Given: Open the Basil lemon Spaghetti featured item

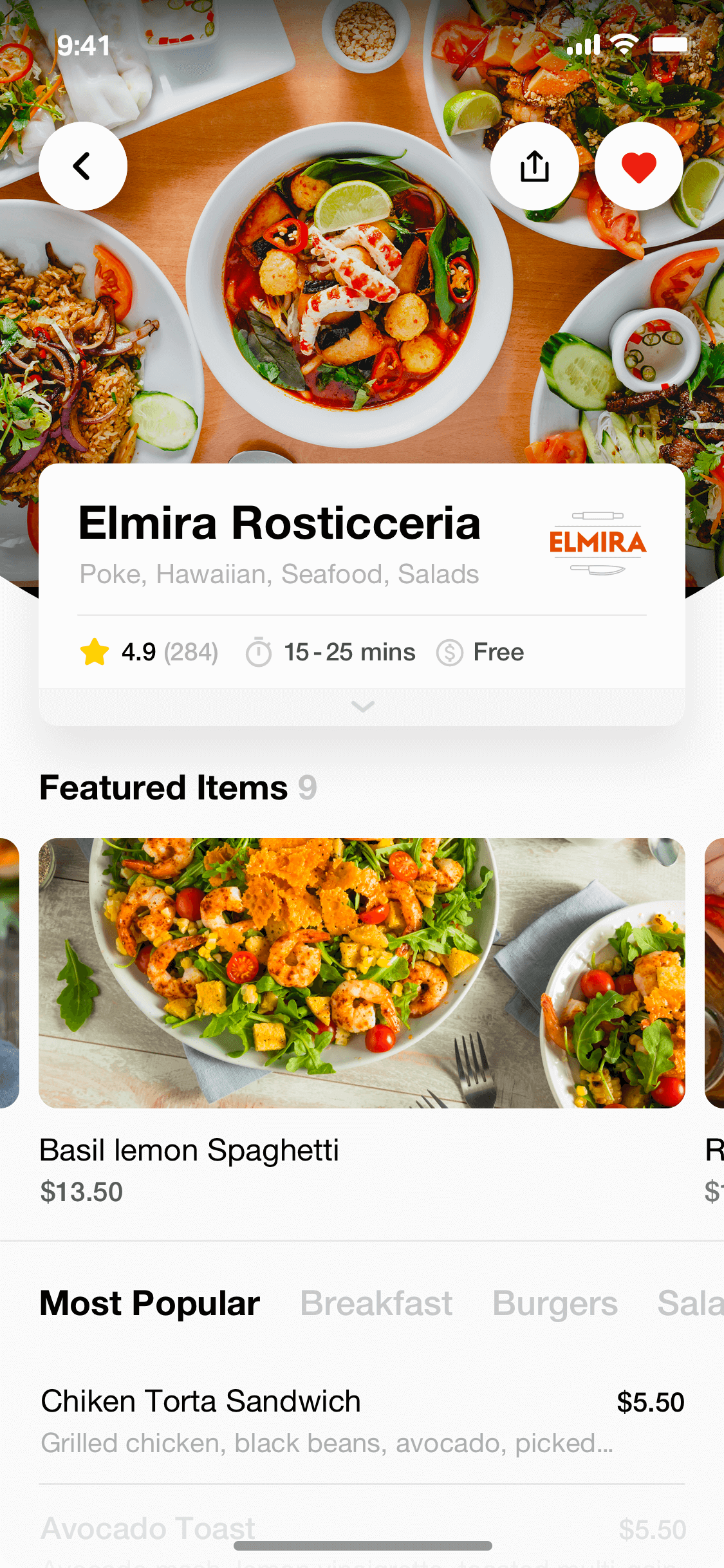Looking at the screenshot, I should click(362, 1021).
